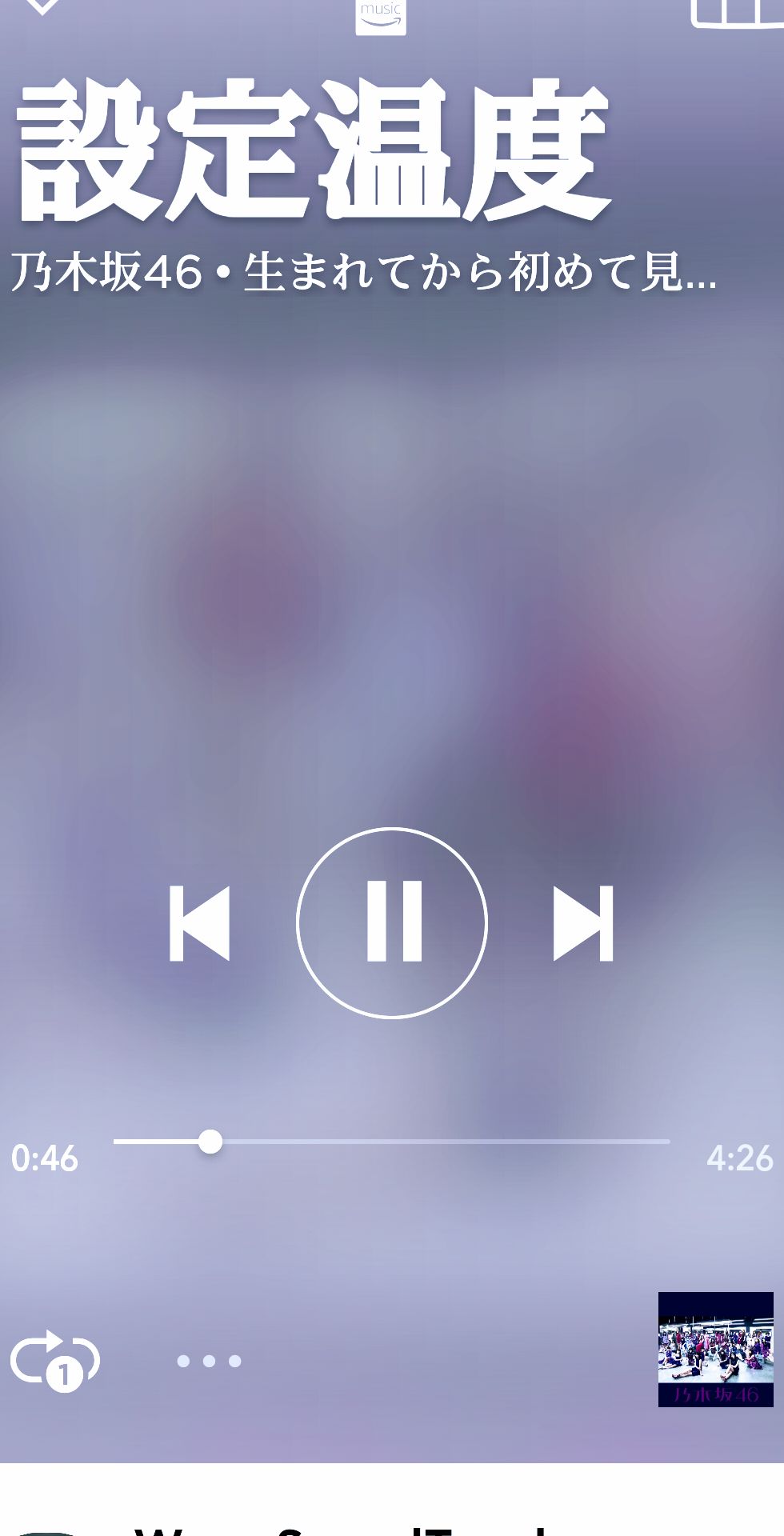Open the three-dot more options menu
This screenshot has height=1536, width=784.
coord(209,1361)
